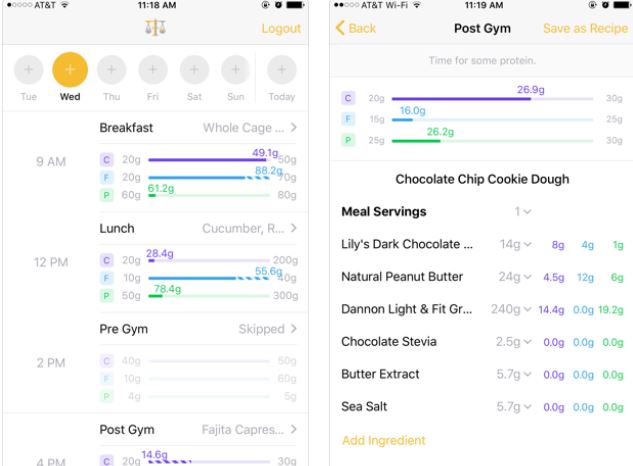Select Tue in the day selector
Viewport: 633px width, 466px height.
[29, 70]
